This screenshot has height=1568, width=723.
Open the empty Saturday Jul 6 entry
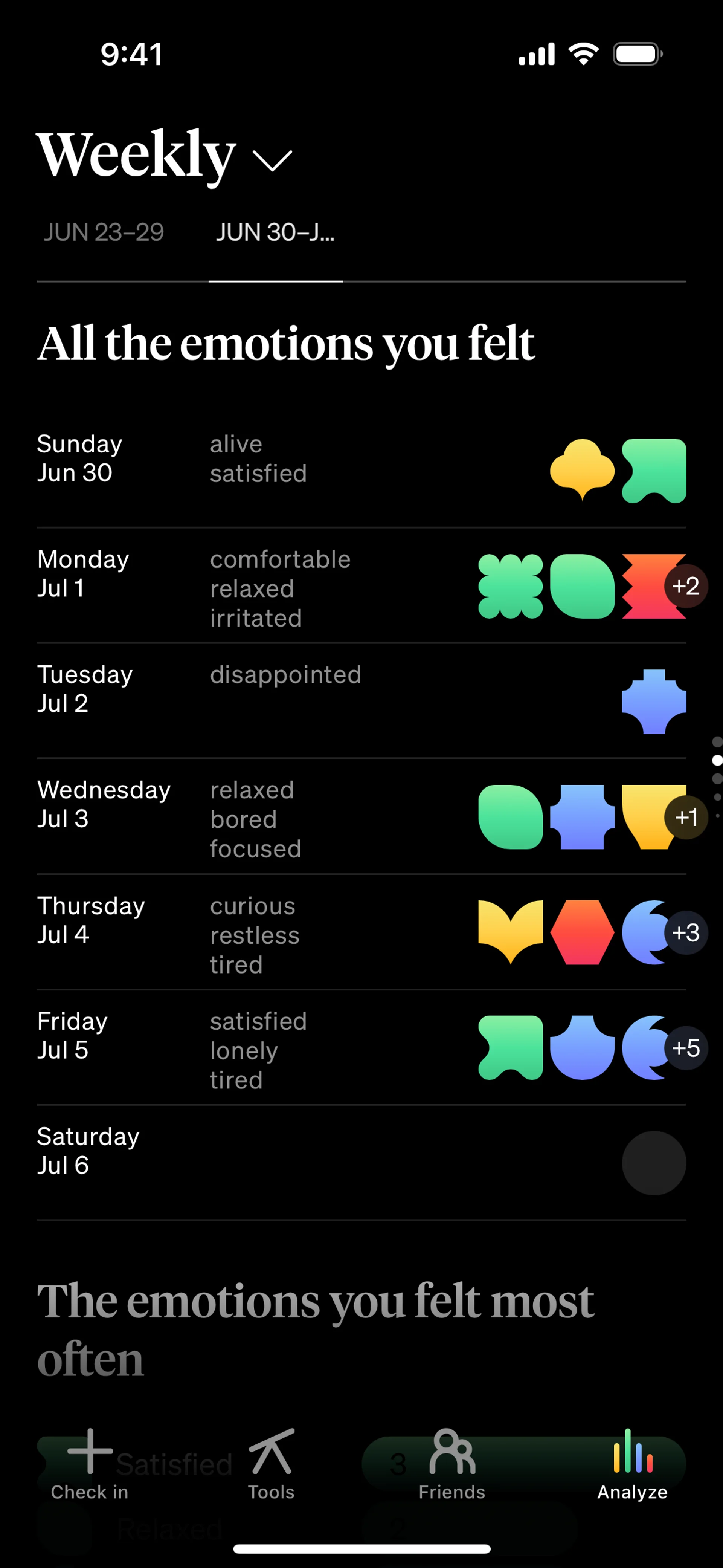[361, 1163]
